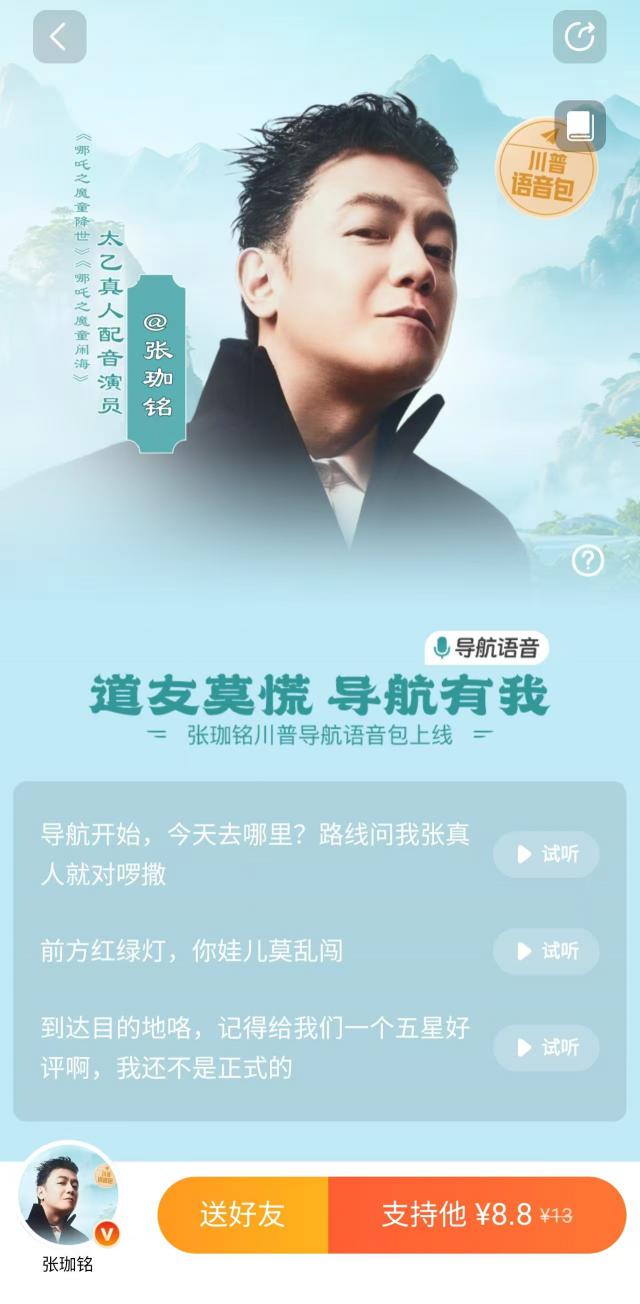Go back using the top-left arrow
Viewport: 640px width, 1304px height.
(x=59, y=37)
